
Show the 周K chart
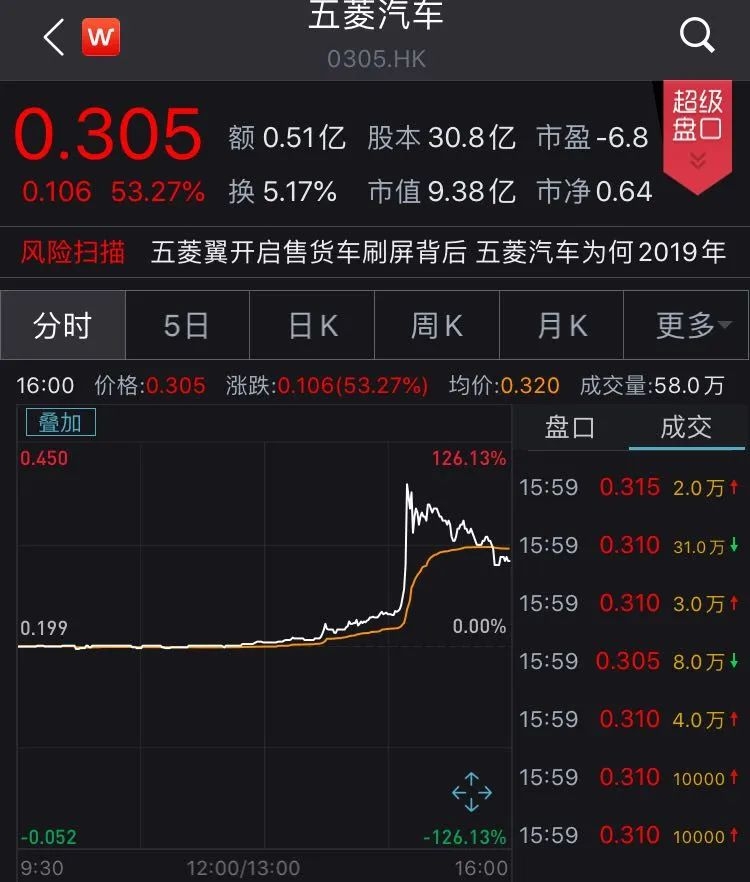coord(436,326)
